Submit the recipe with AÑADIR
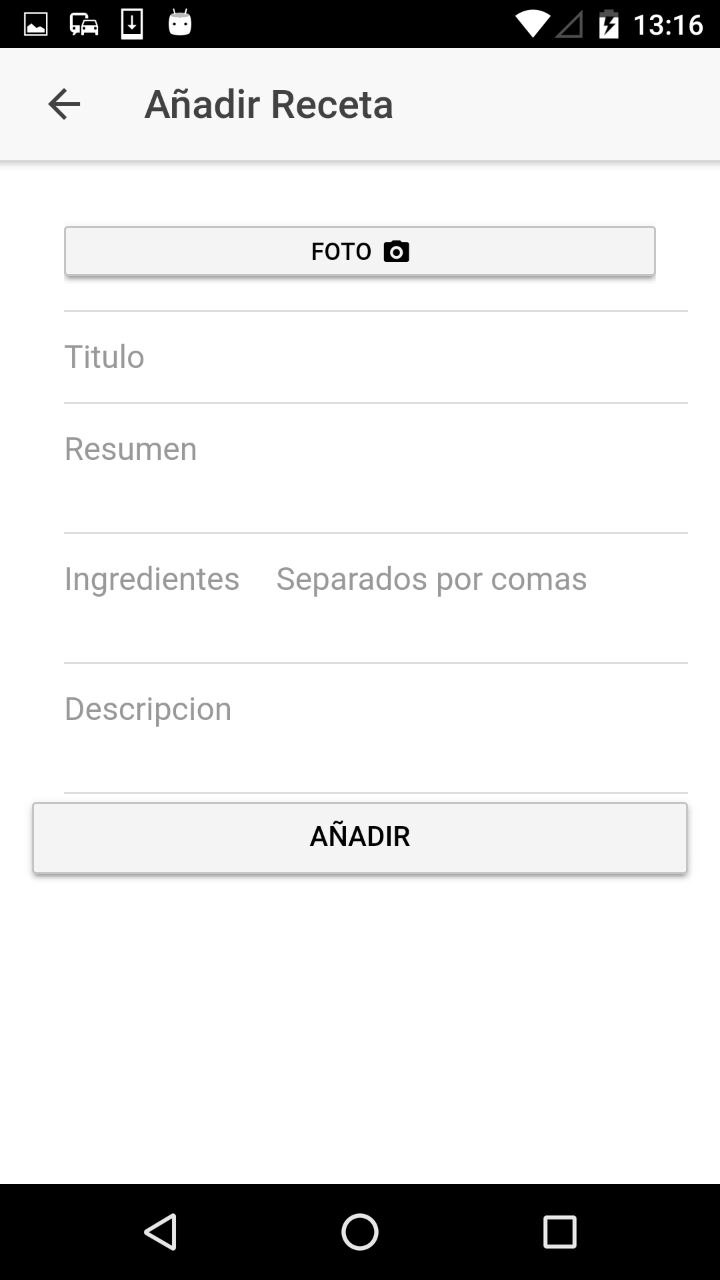This screenshot has width=720, height=1280. coord(360,837)
